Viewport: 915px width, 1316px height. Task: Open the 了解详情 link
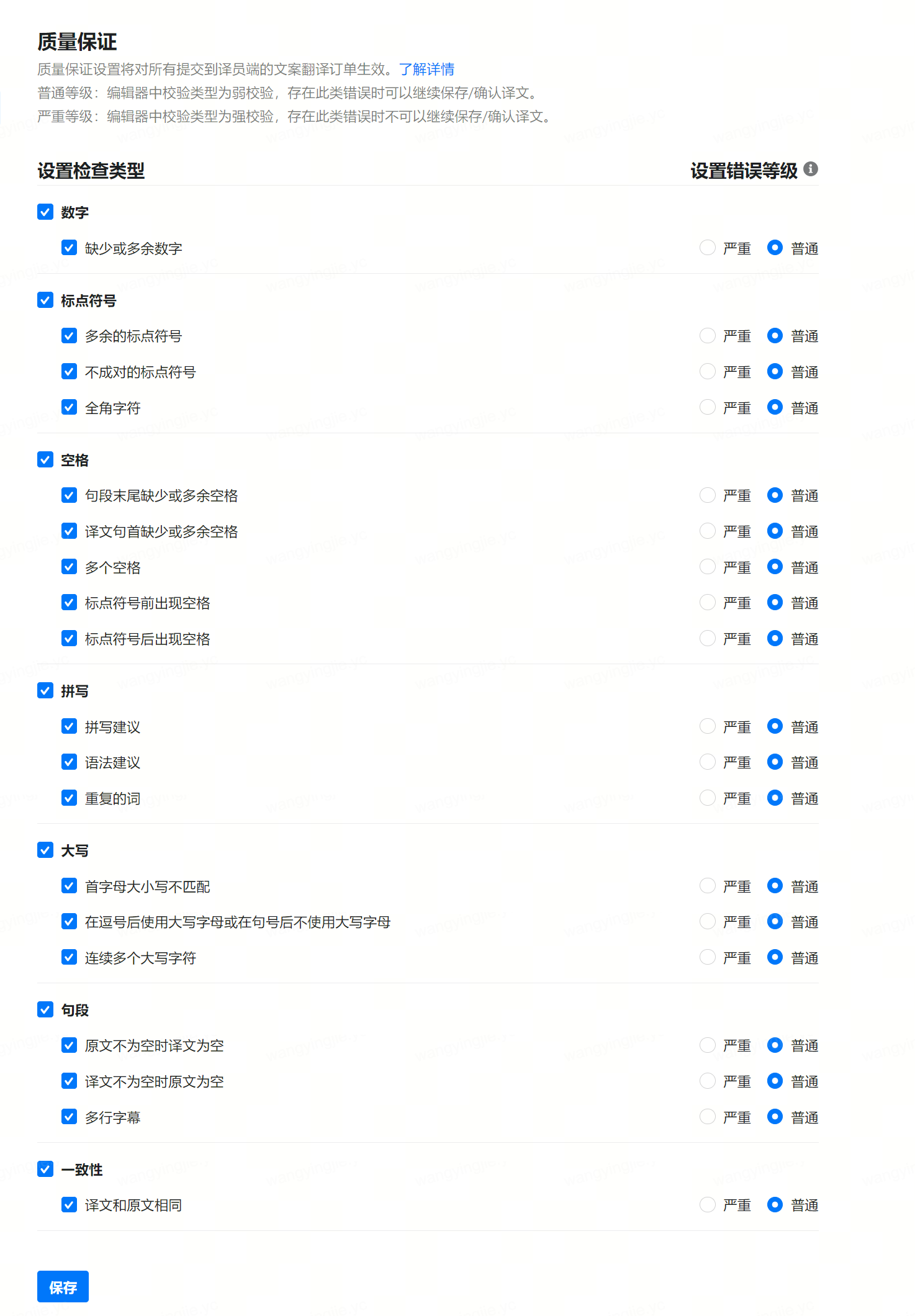426,69
